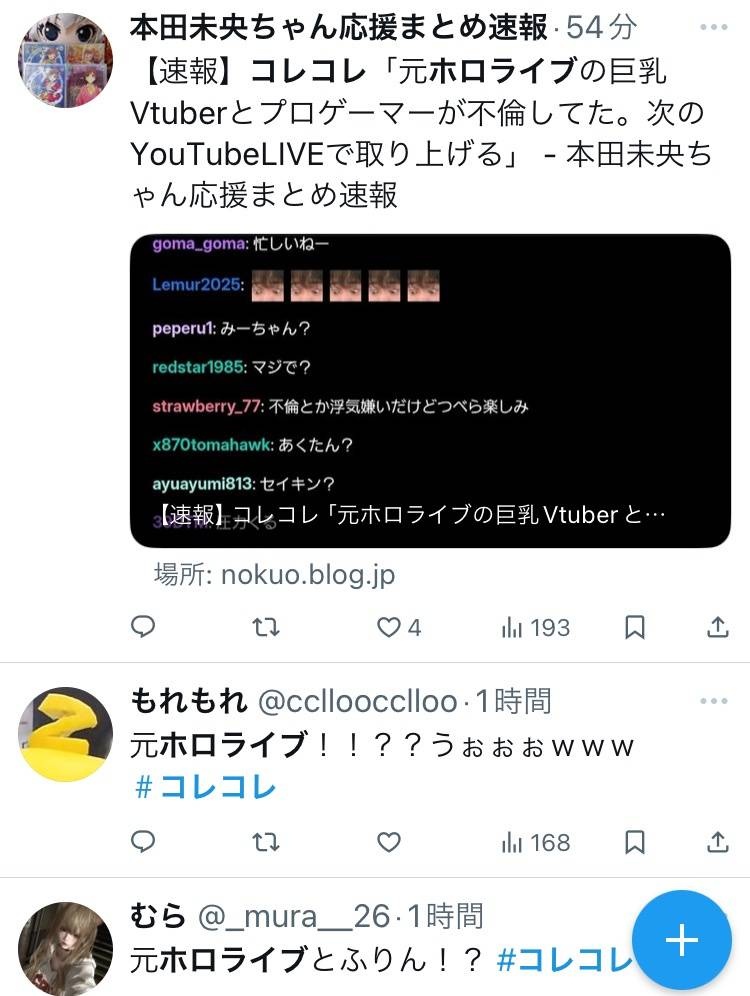Open 本田未央ちゃん応援まとめ速報's profile picture
The height and width of the screenshot is (996, 750).
[x=65, y=60]
